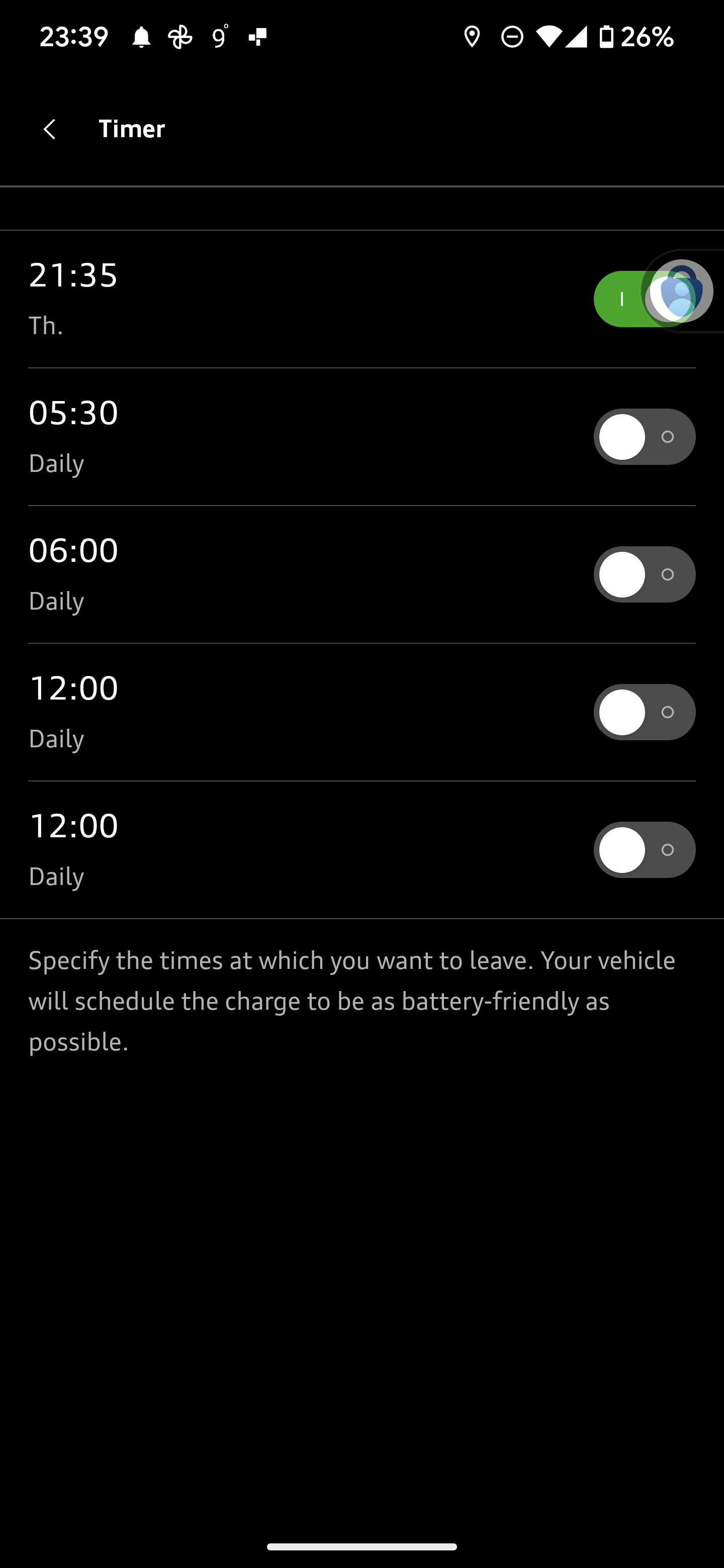Image resolution: width=724 pixels, height=1568 pixels.
Task: Disable the 21:35 Thursday timer switch
Action: [644, 299]
